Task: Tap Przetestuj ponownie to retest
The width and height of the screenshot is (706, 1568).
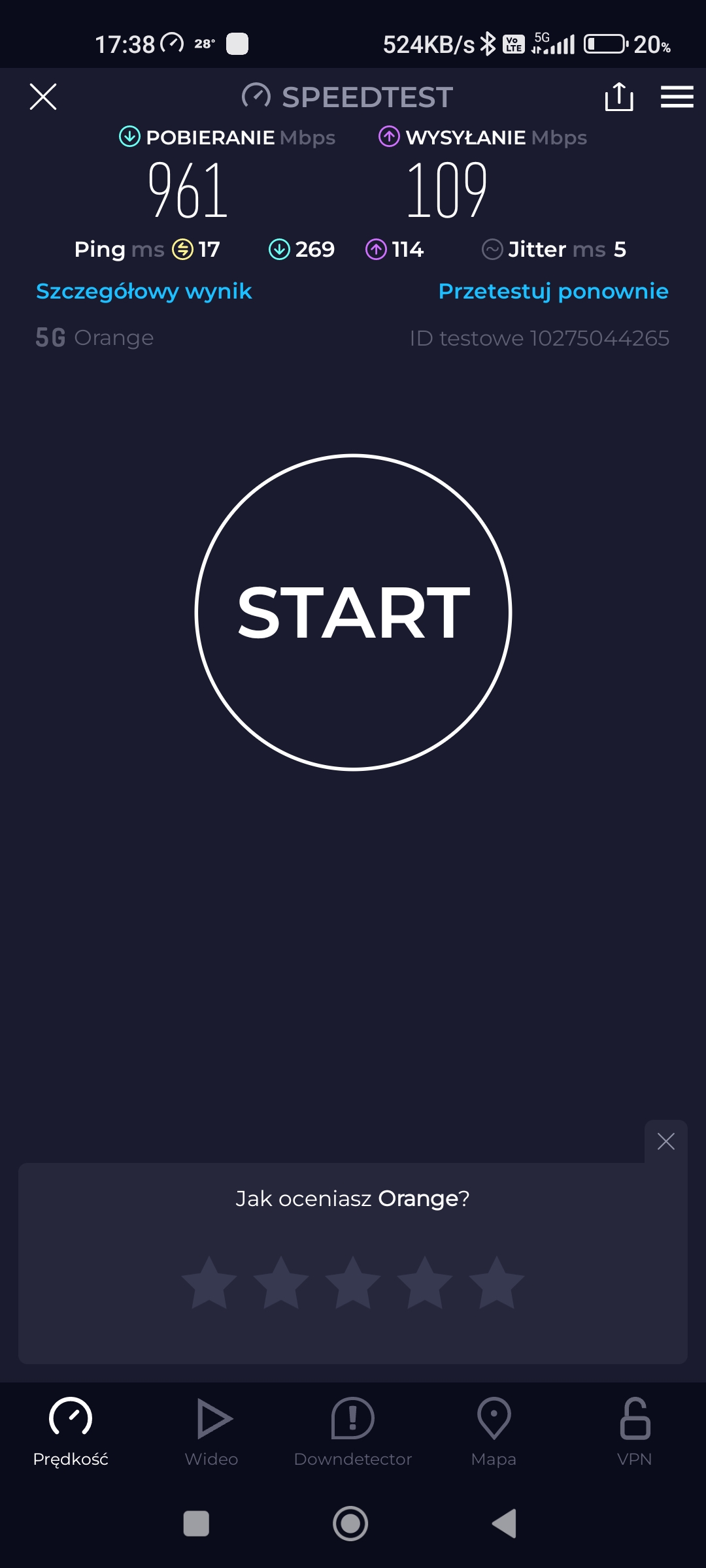Action: tap(553, 291)
